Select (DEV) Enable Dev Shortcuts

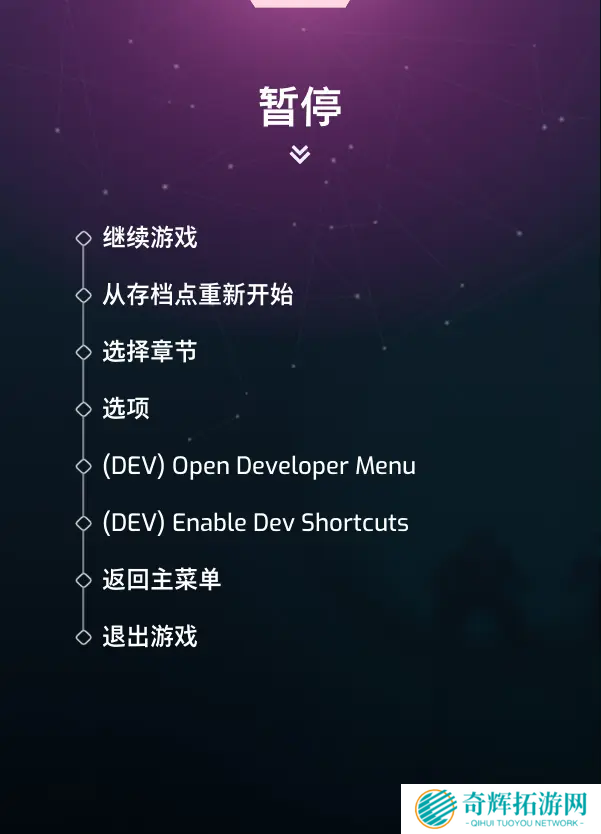coord(255,523)
